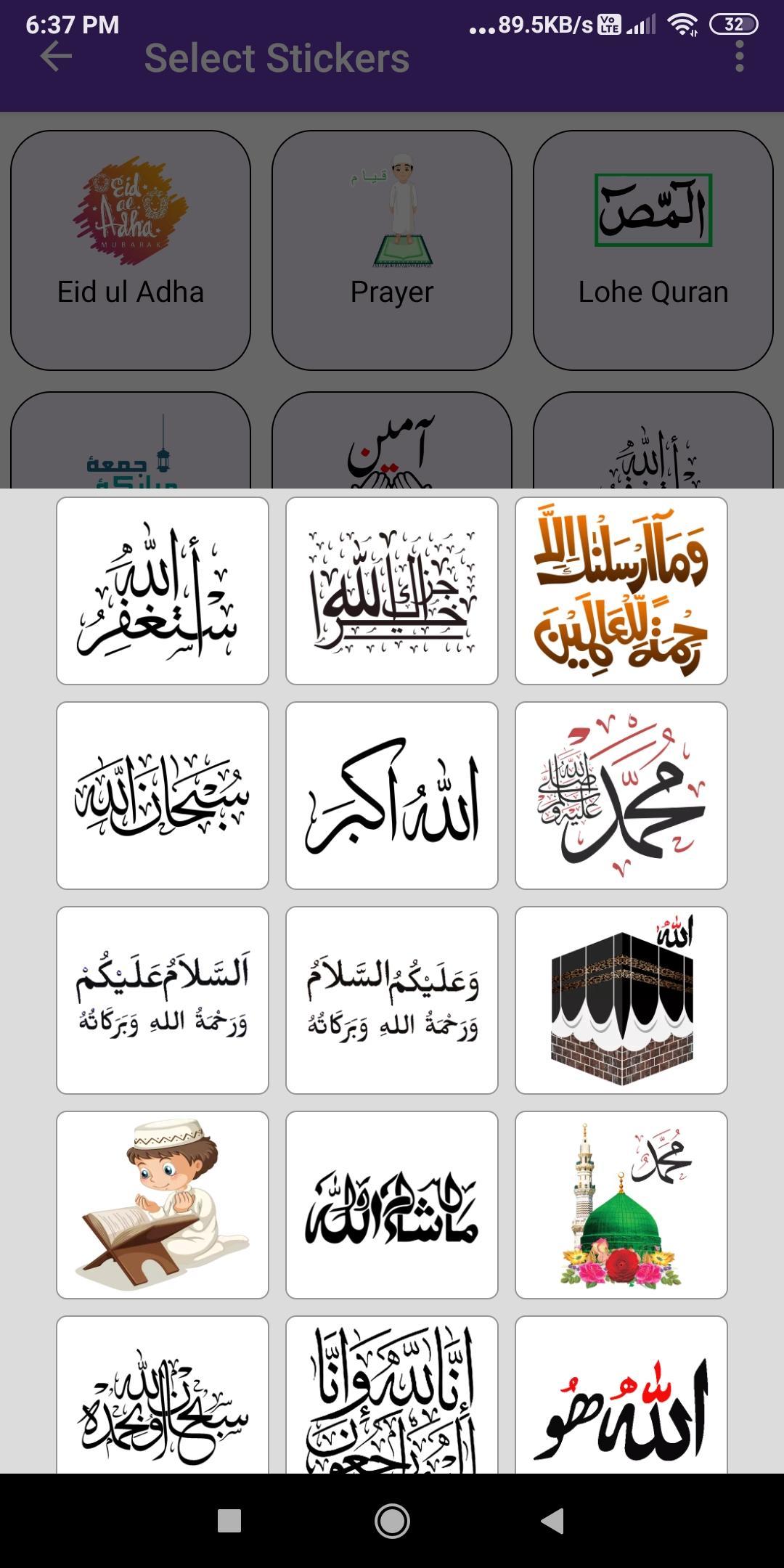The image size is (784, 1568).
Task: Select the SubhanAllah calligraphy sticker
Action: pyautogui.click(x=163, y=796)
